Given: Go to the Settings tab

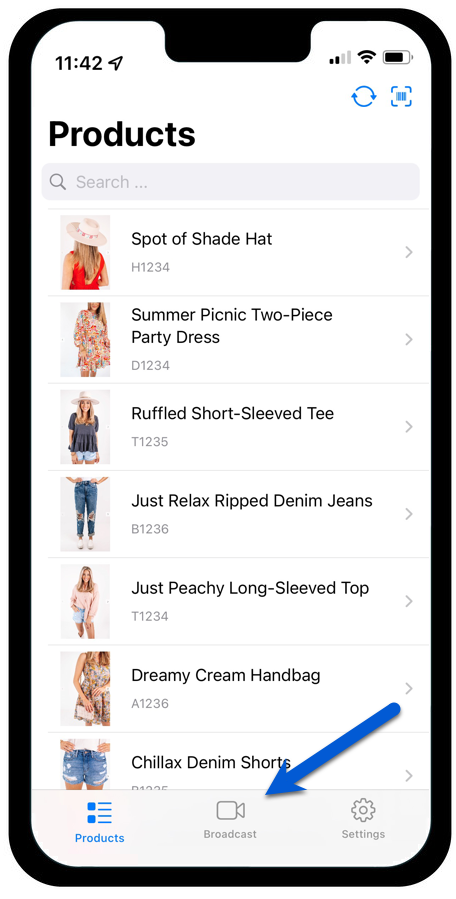Looking at the screenshot, I should pos(363,820).
